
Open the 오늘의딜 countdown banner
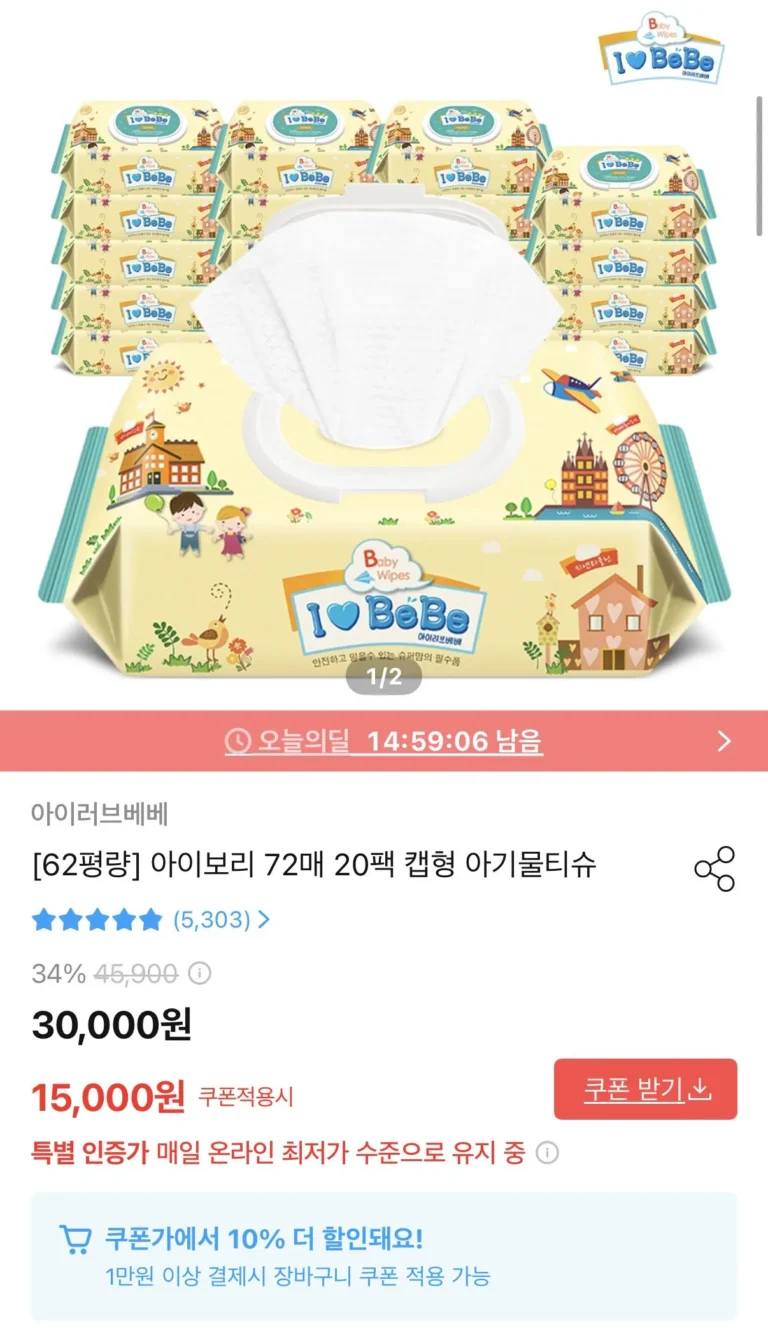(384, 741)
